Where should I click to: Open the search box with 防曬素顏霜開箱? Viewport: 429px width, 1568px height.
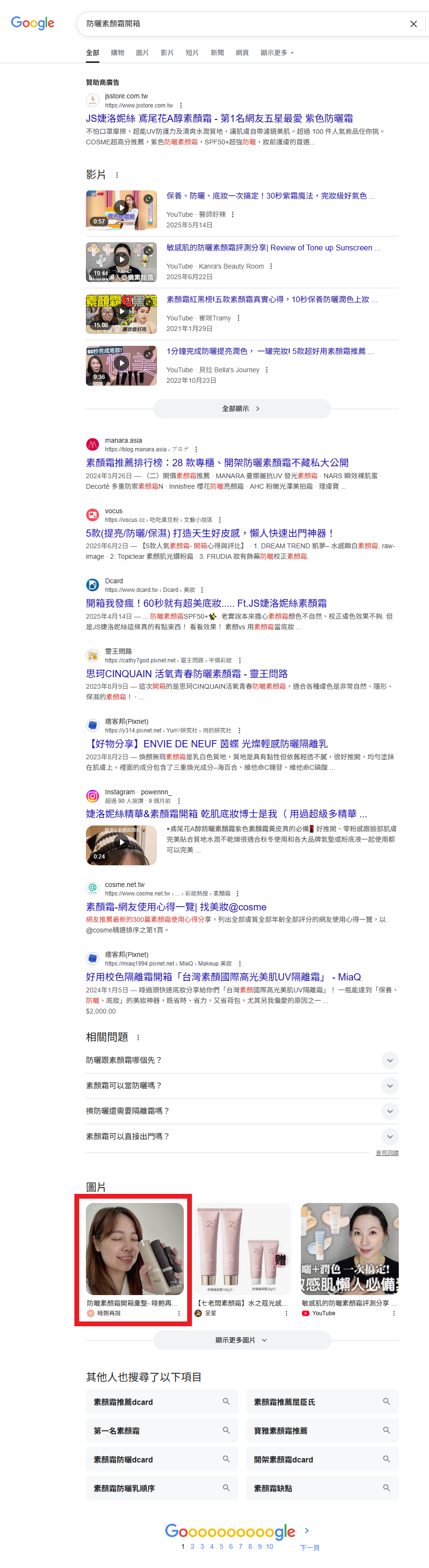(244, 24)
